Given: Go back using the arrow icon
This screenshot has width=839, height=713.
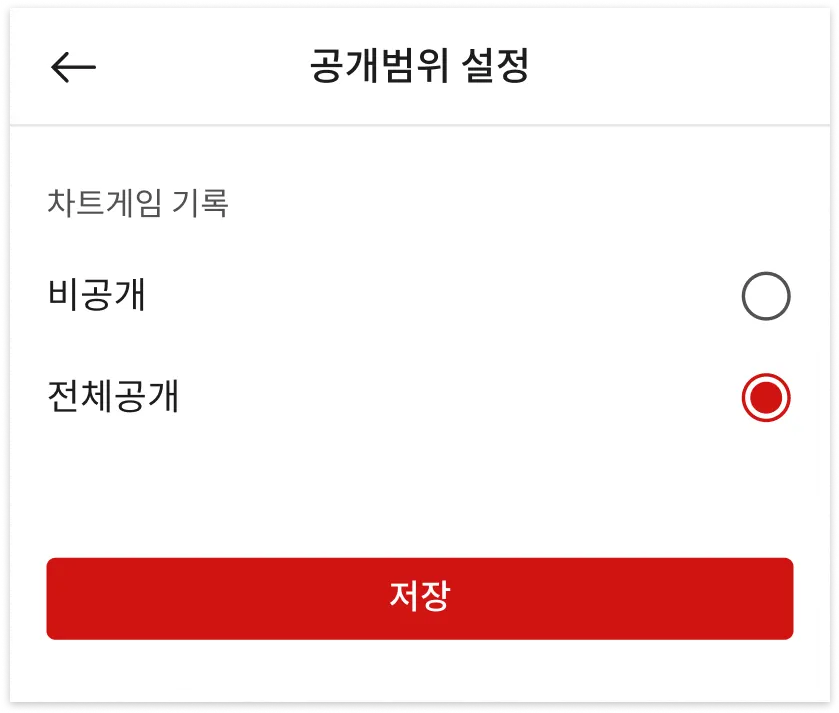Looking at the screenshot, I should [73, 67].
